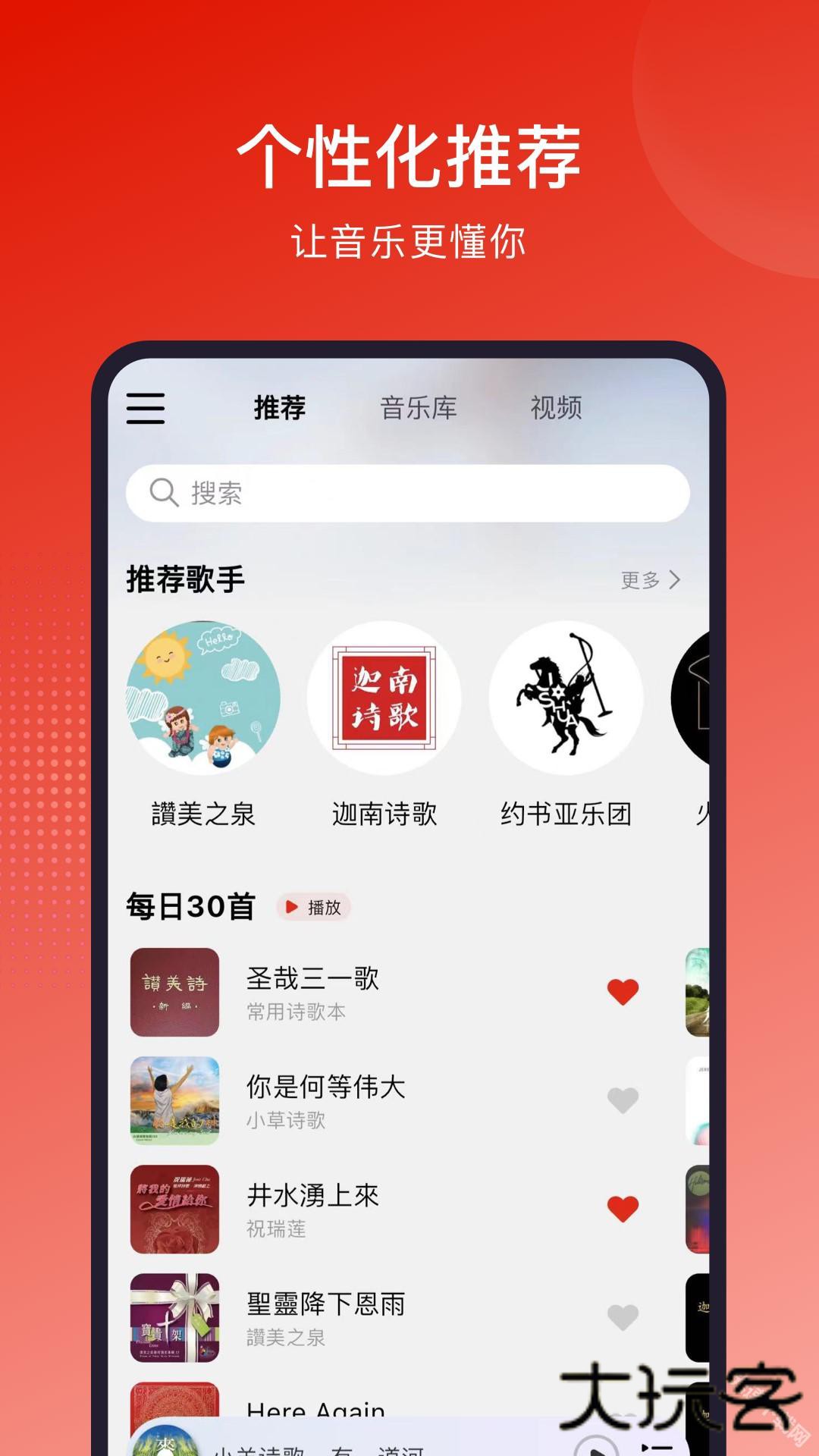Select the 推荐 tab
The image size is (819, 1456).
click(279, 408)
